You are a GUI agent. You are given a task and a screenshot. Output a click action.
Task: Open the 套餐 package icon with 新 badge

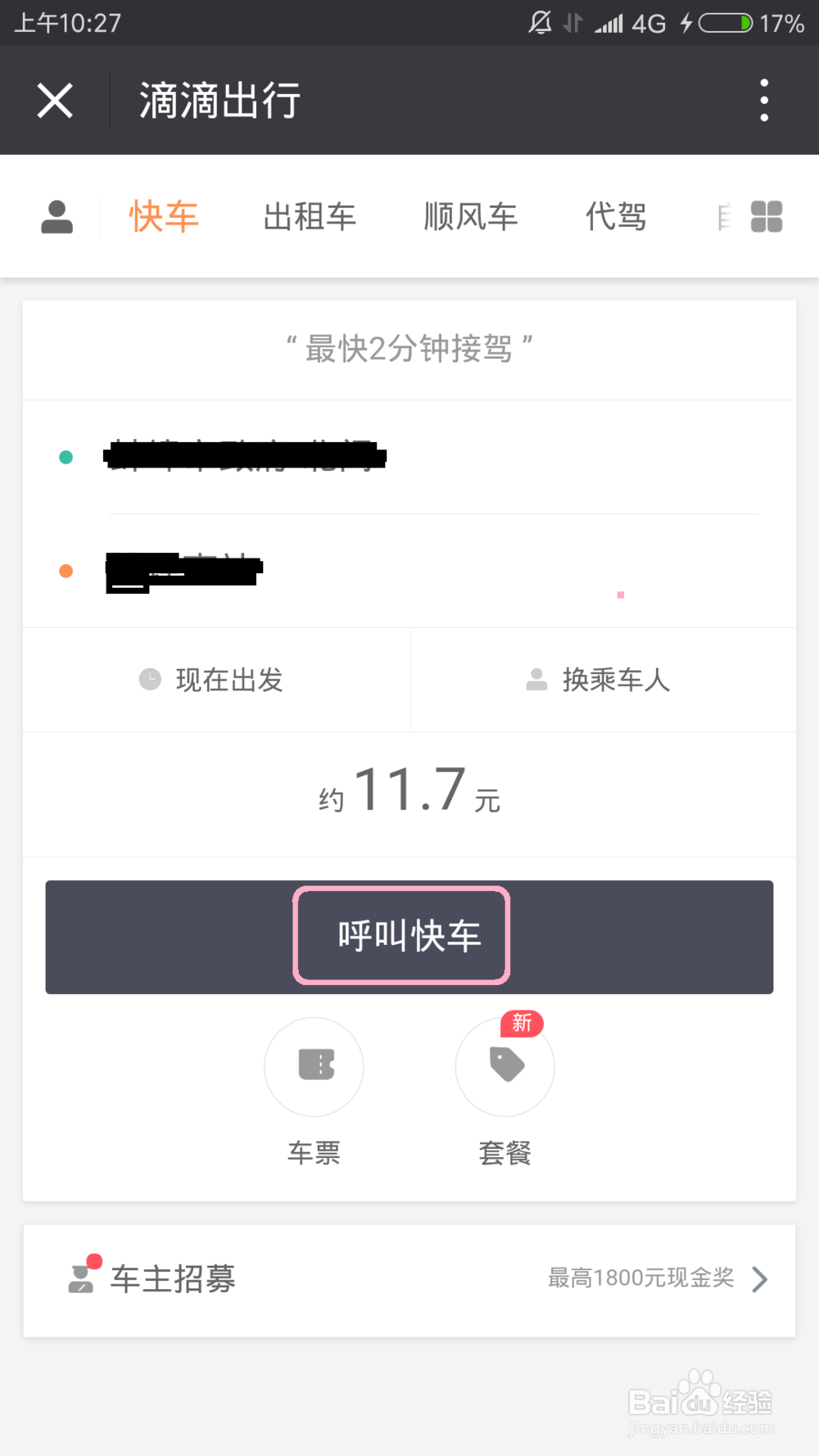505,1067
